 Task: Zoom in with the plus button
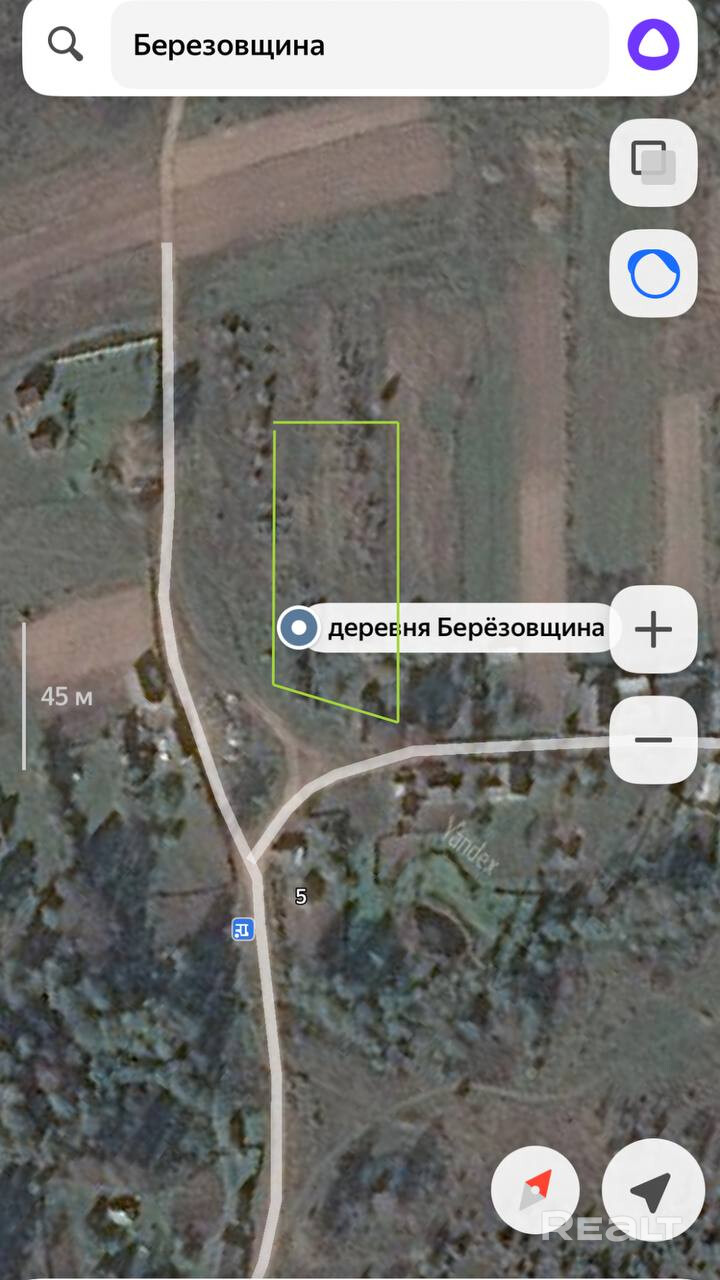click(653, 630)
